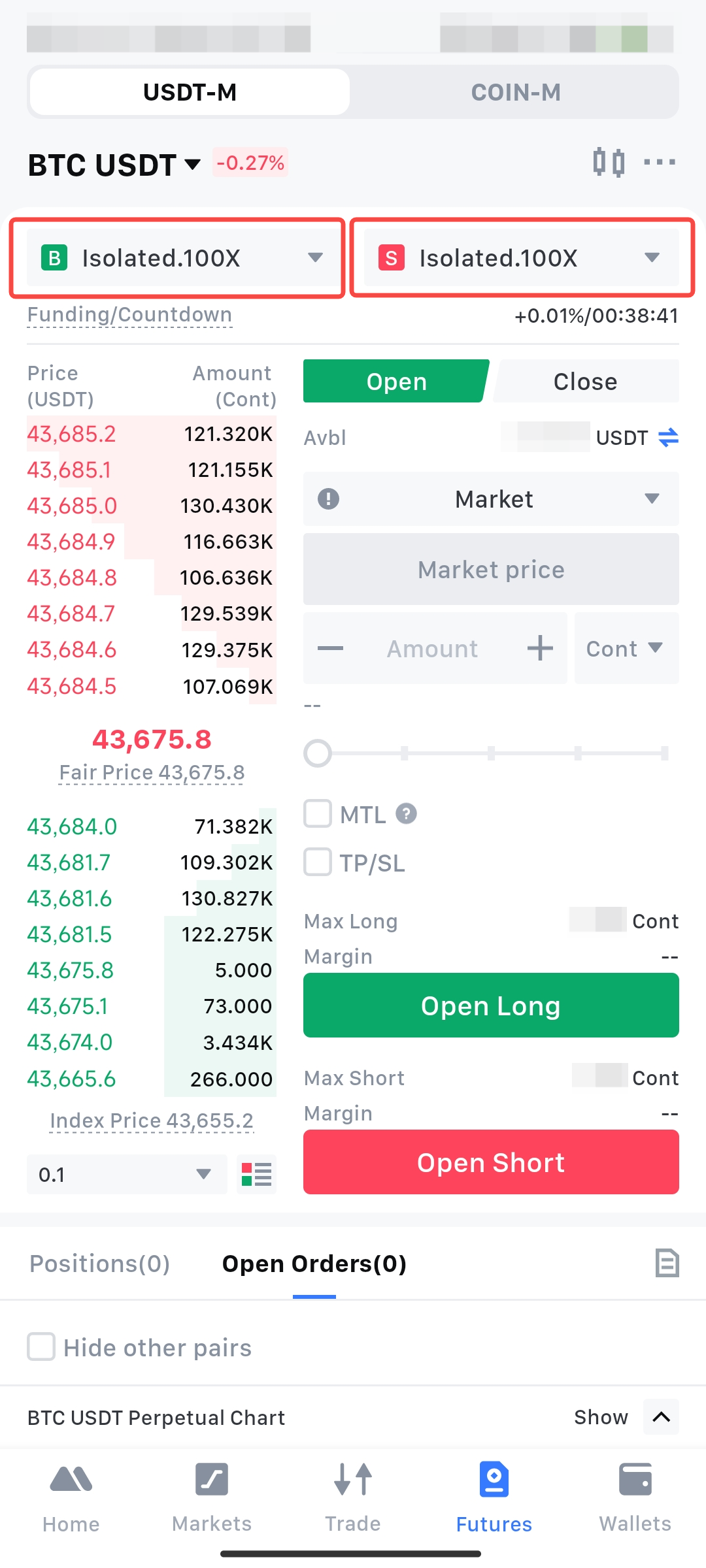Image resolution: width=706 pixels, height=1568 pixels.
Task: Open the three-dot more options menu
Action: click(x=659, y=162)
